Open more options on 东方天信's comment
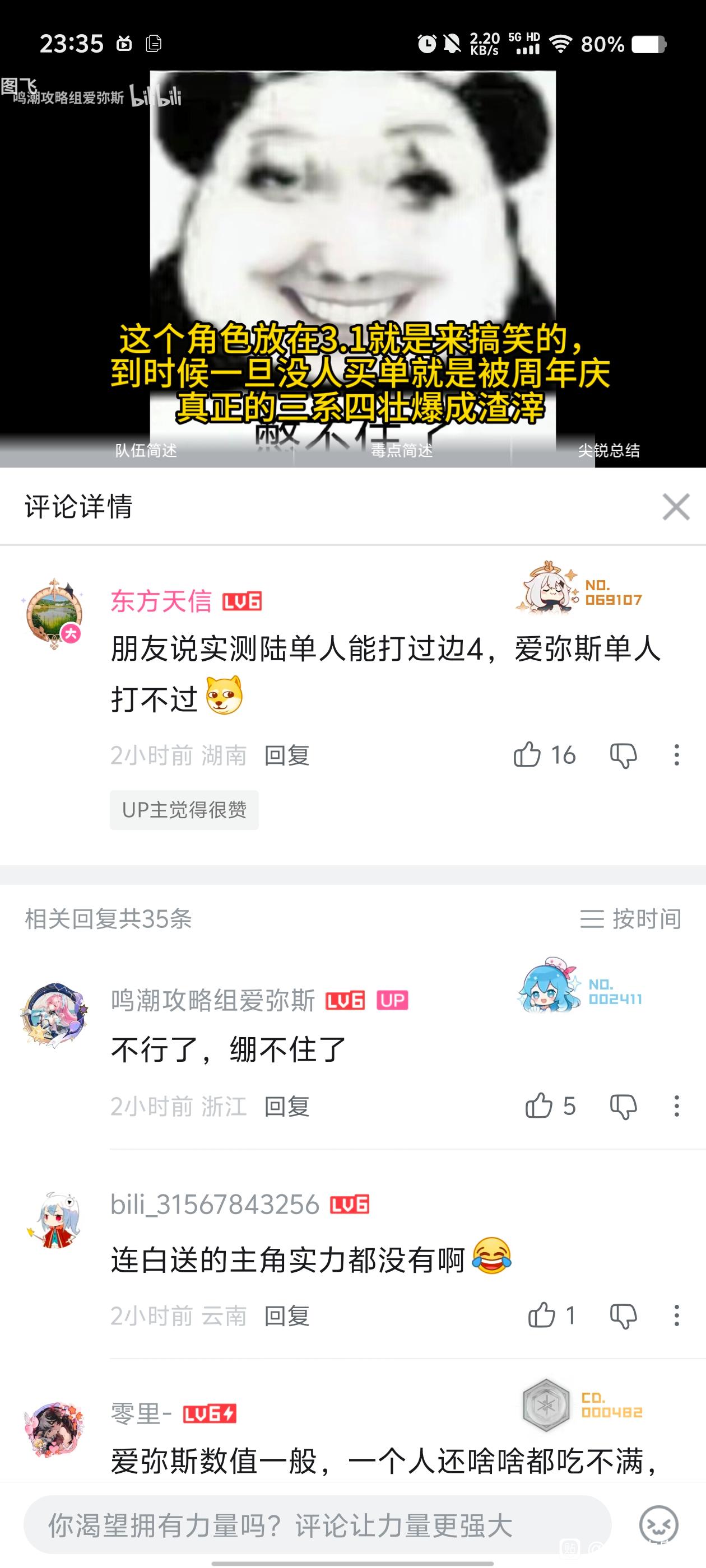Viewport: 706px width, 1568px height. point(676,755)
